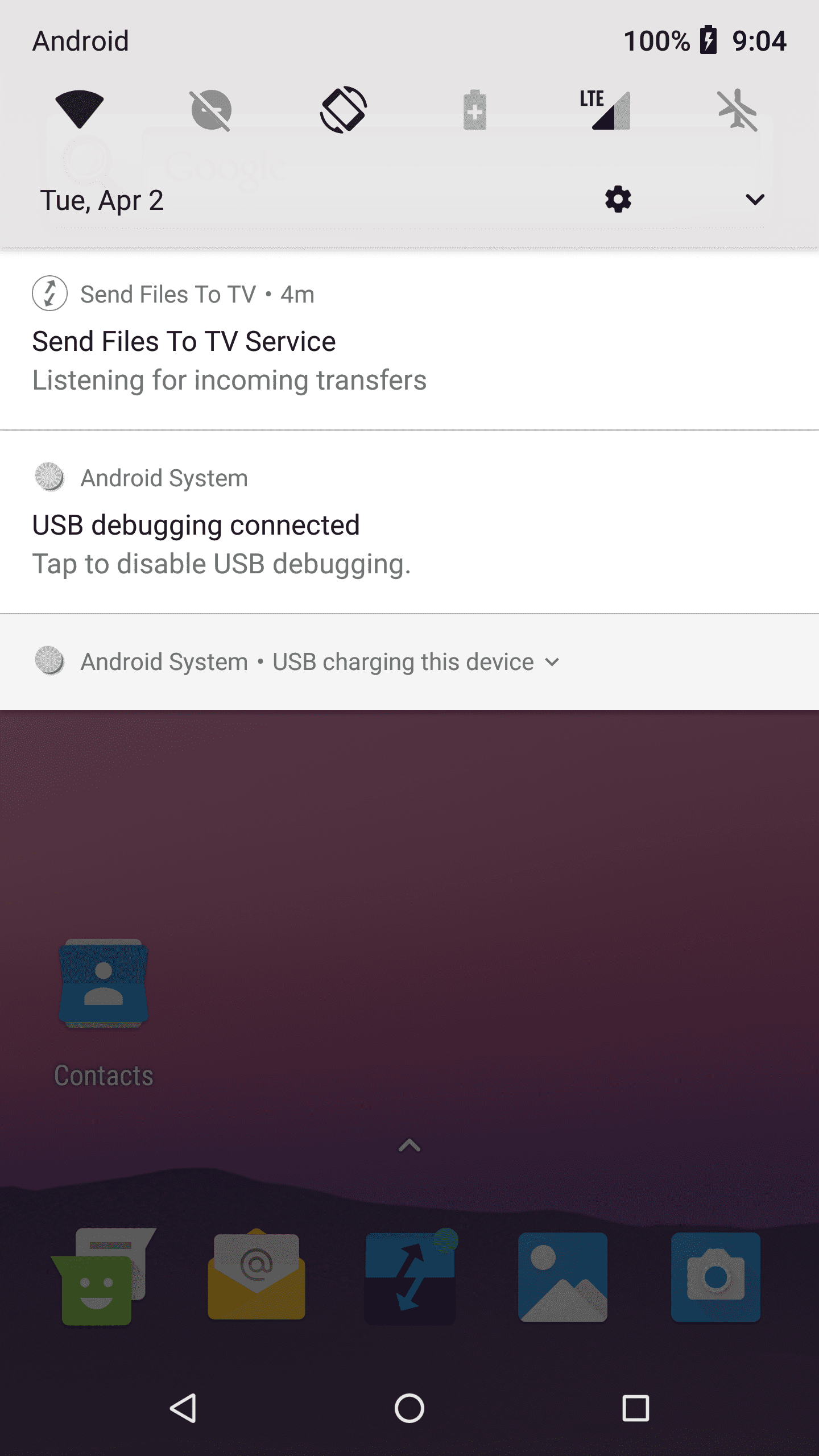Toggle Do Not Disturb quick setting

coord(211,110)
